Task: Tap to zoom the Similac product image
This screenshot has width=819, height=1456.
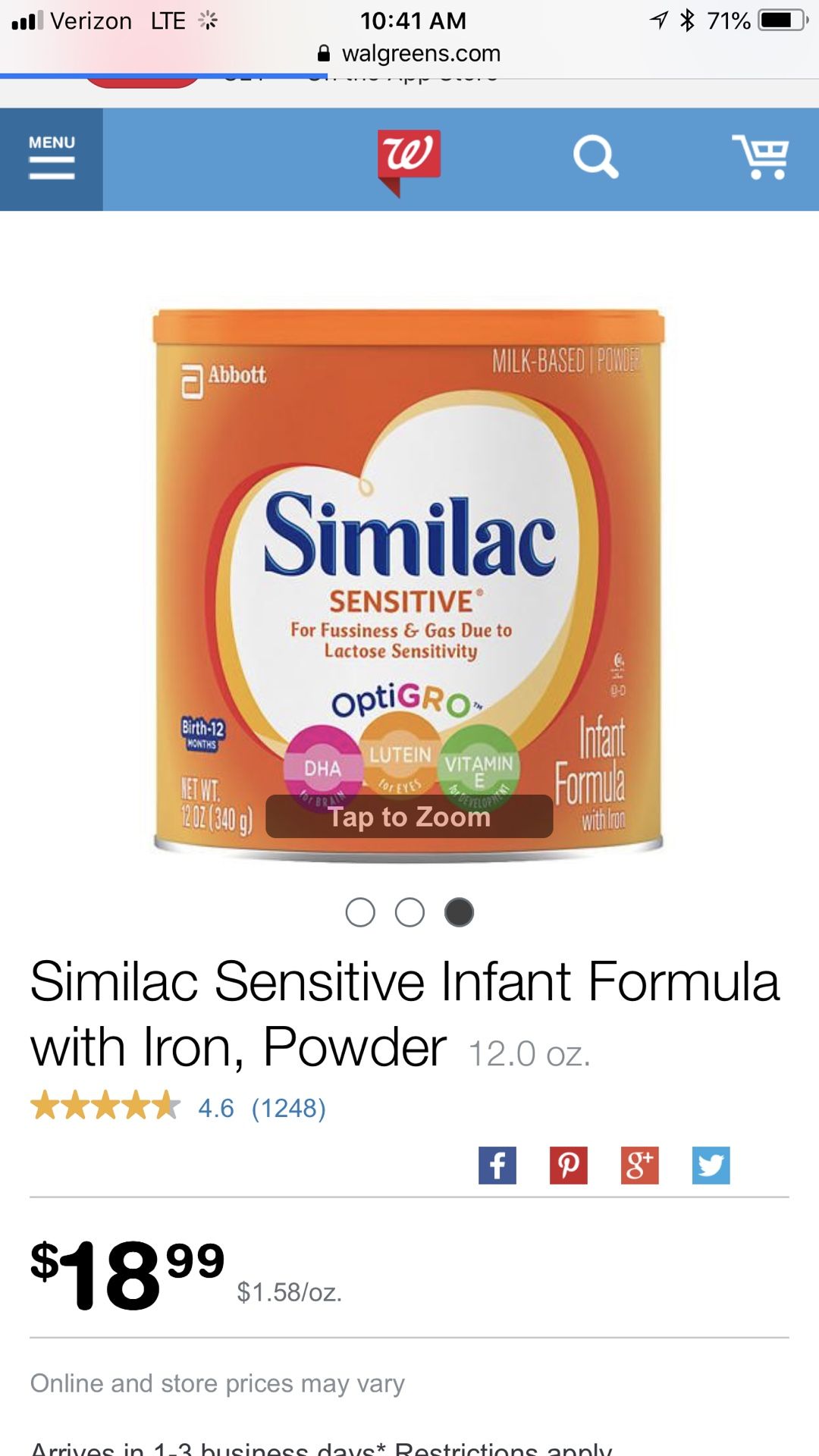Action: (409, 817)
